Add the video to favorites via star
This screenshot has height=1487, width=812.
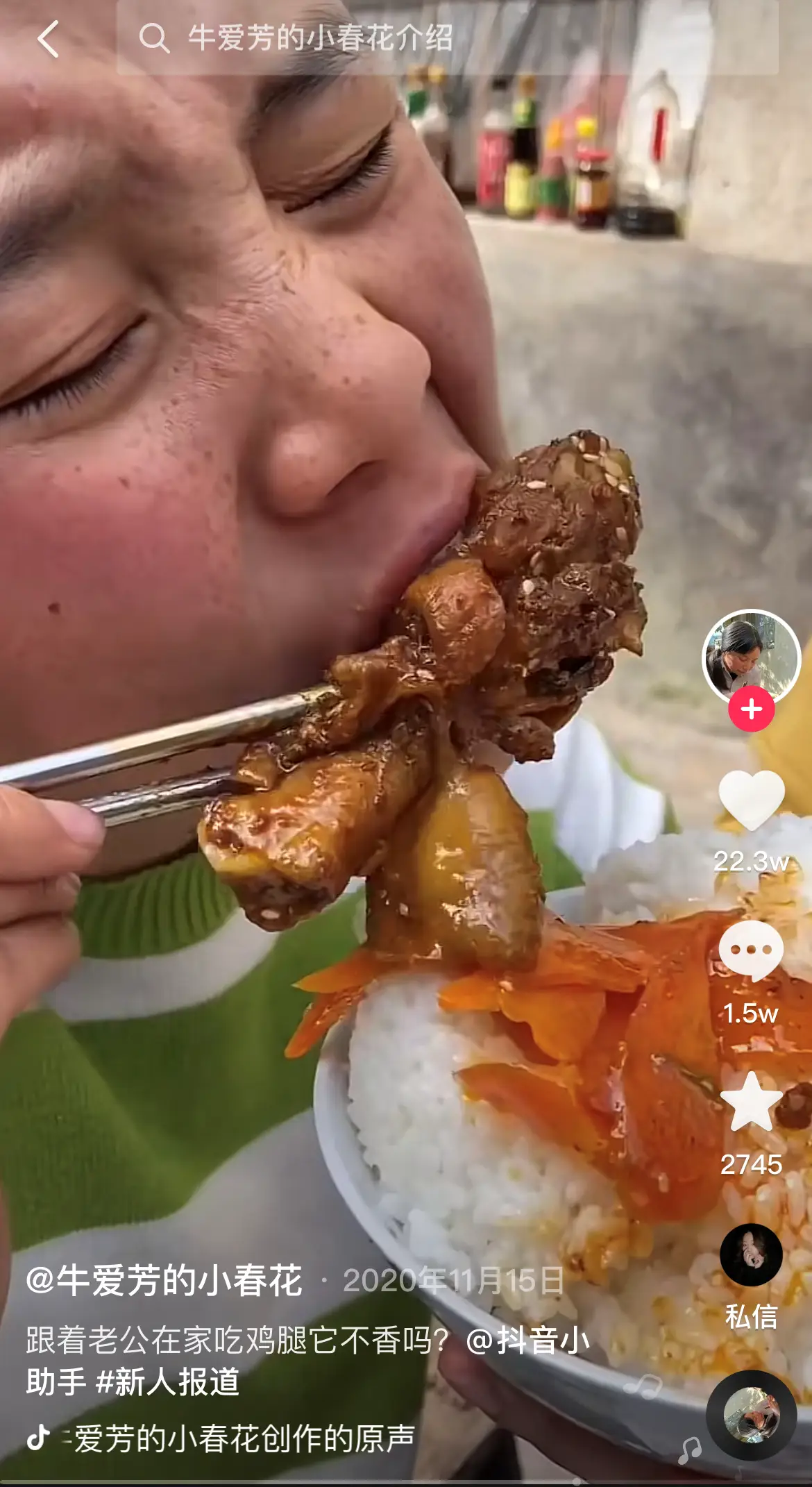click(751, 1102)
